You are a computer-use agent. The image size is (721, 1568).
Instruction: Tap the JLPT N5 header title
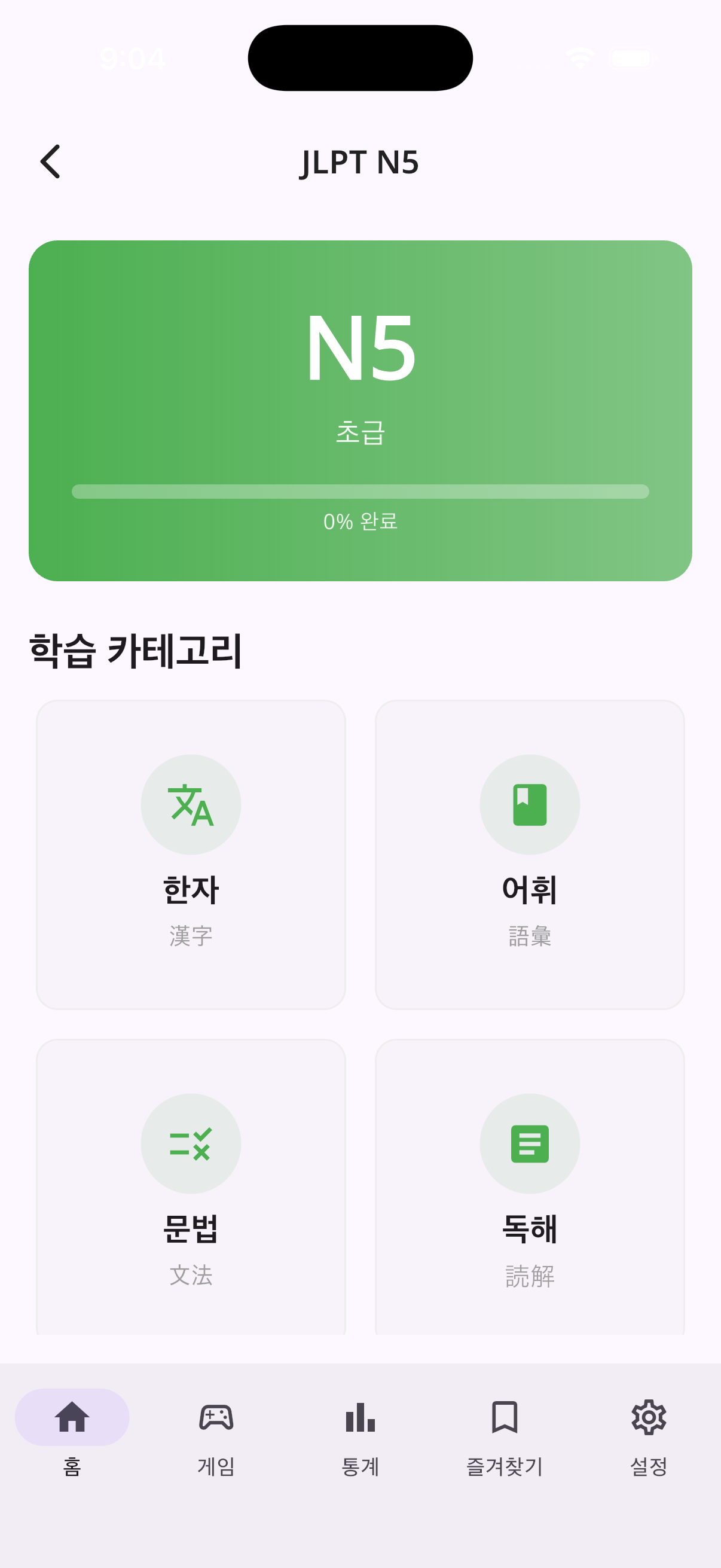click(360, 161)
